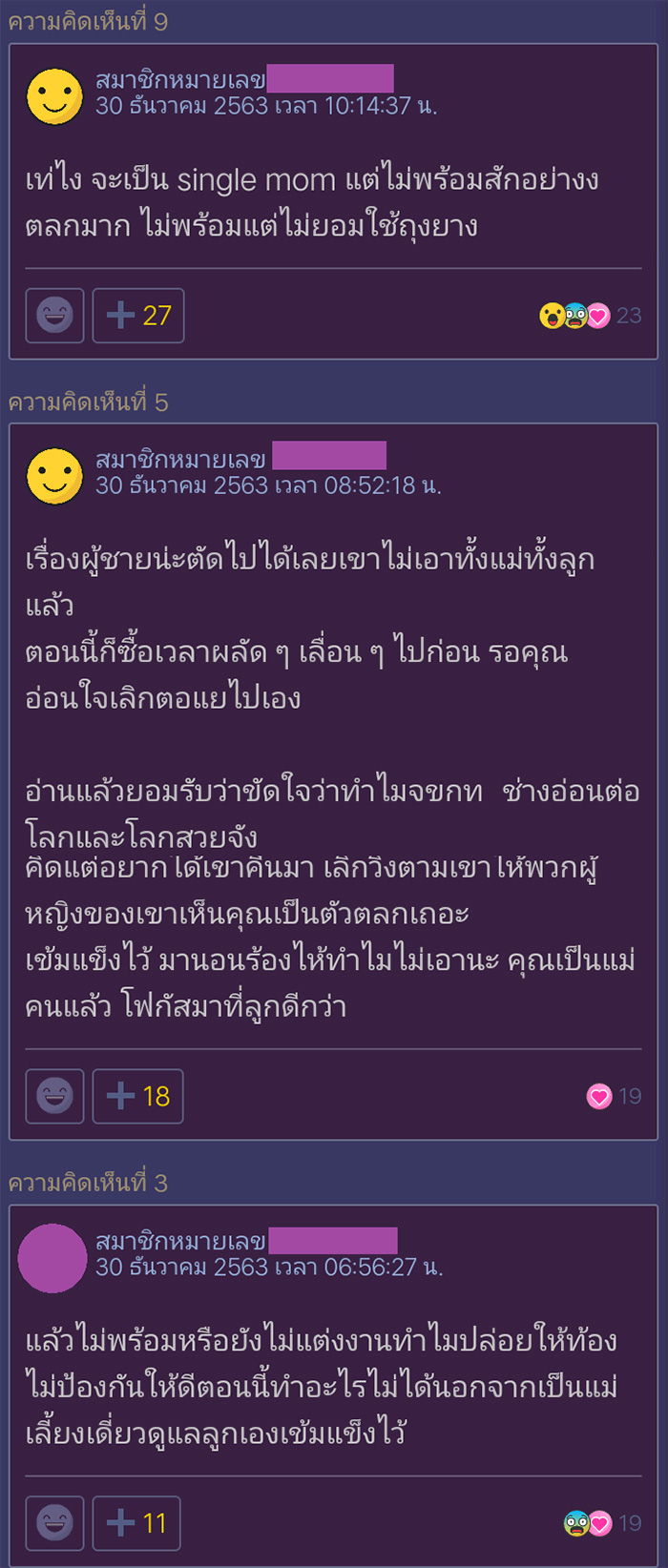668x1568 pixels.
Task: View reactions summary on comment 3
Action: pos(601,1524)
